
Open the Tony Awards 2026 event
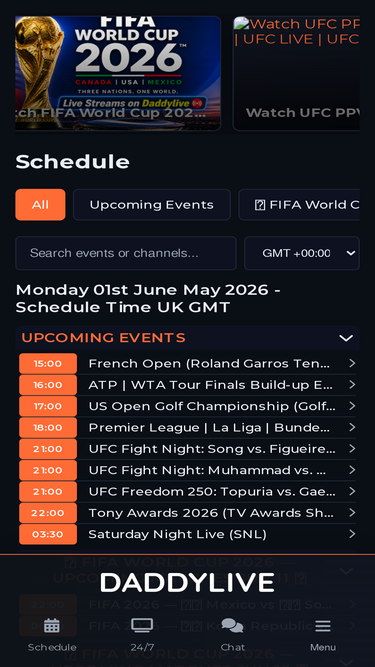(x=187, y=513)
